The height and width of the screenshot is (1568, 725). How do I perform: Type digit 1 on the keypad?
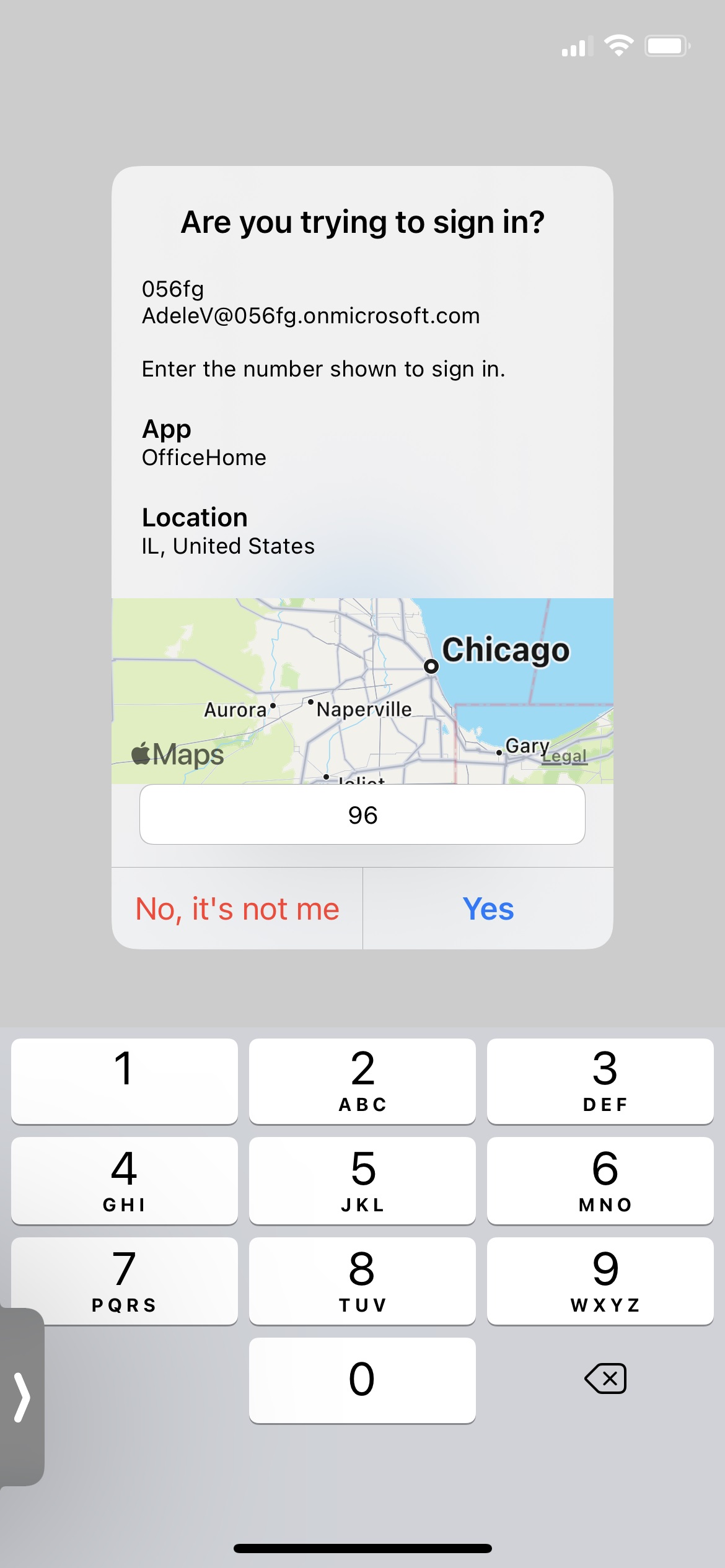click(125, 1081)
